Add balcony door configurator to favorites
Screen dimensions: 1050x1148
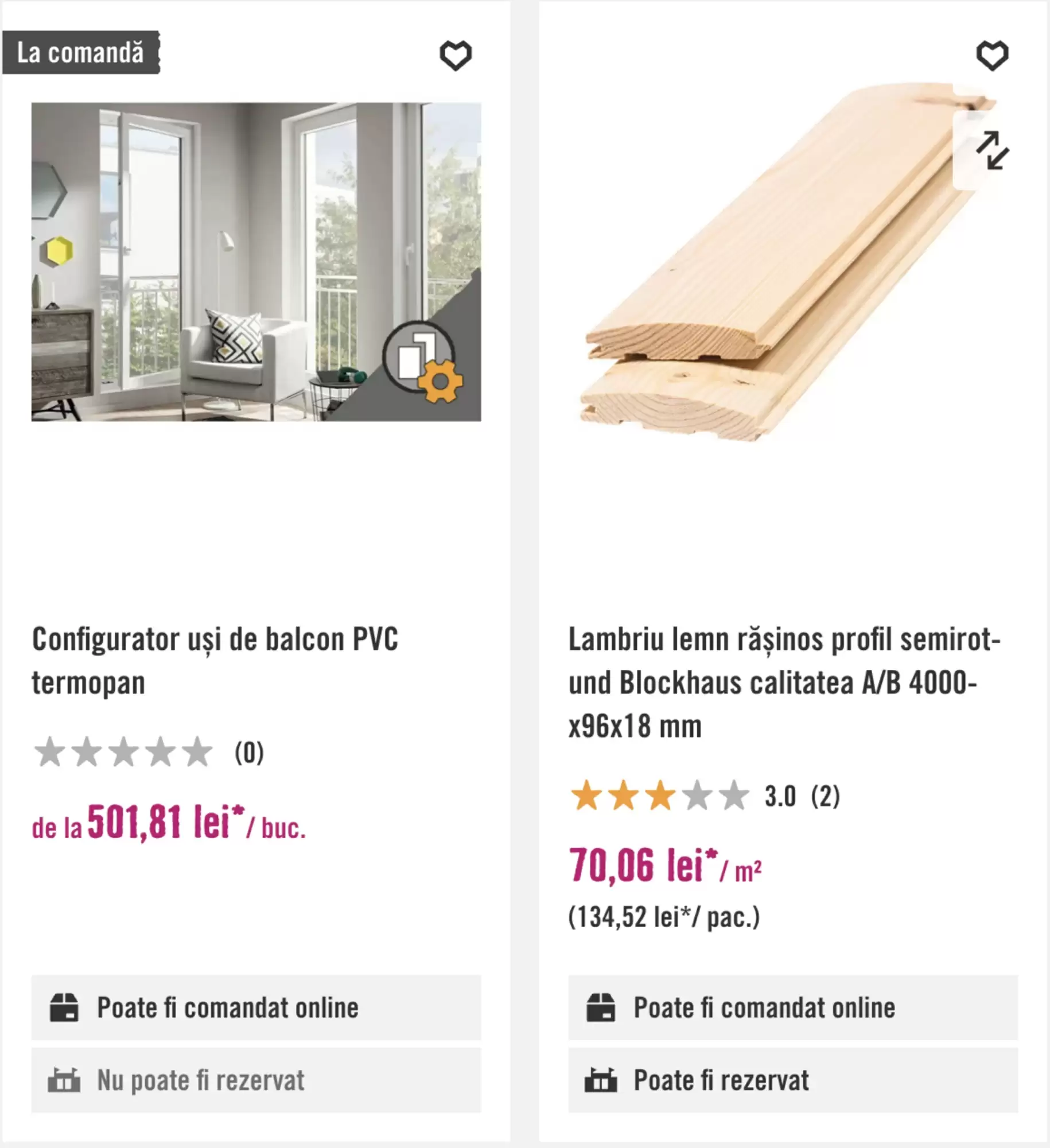(456, 56)
